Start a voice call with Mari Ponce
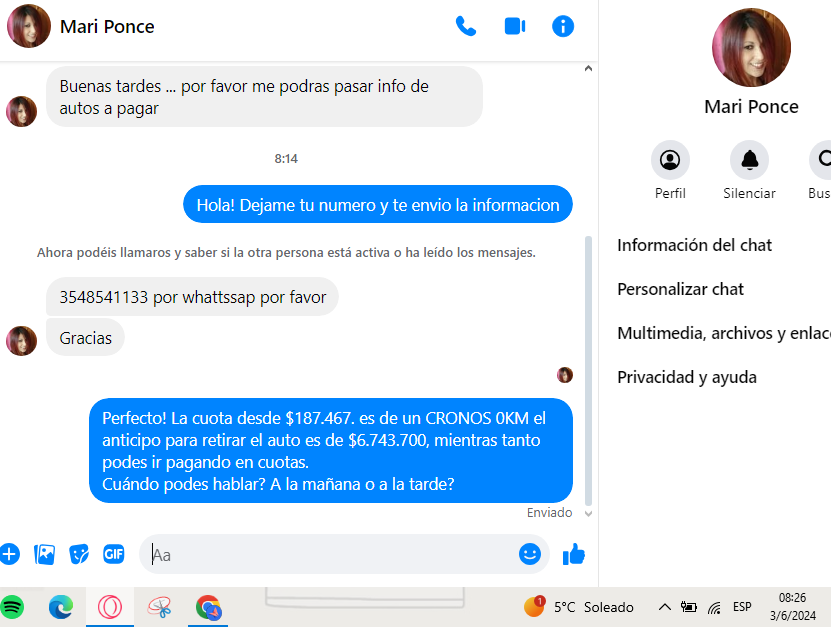 (x=466, y=26)
